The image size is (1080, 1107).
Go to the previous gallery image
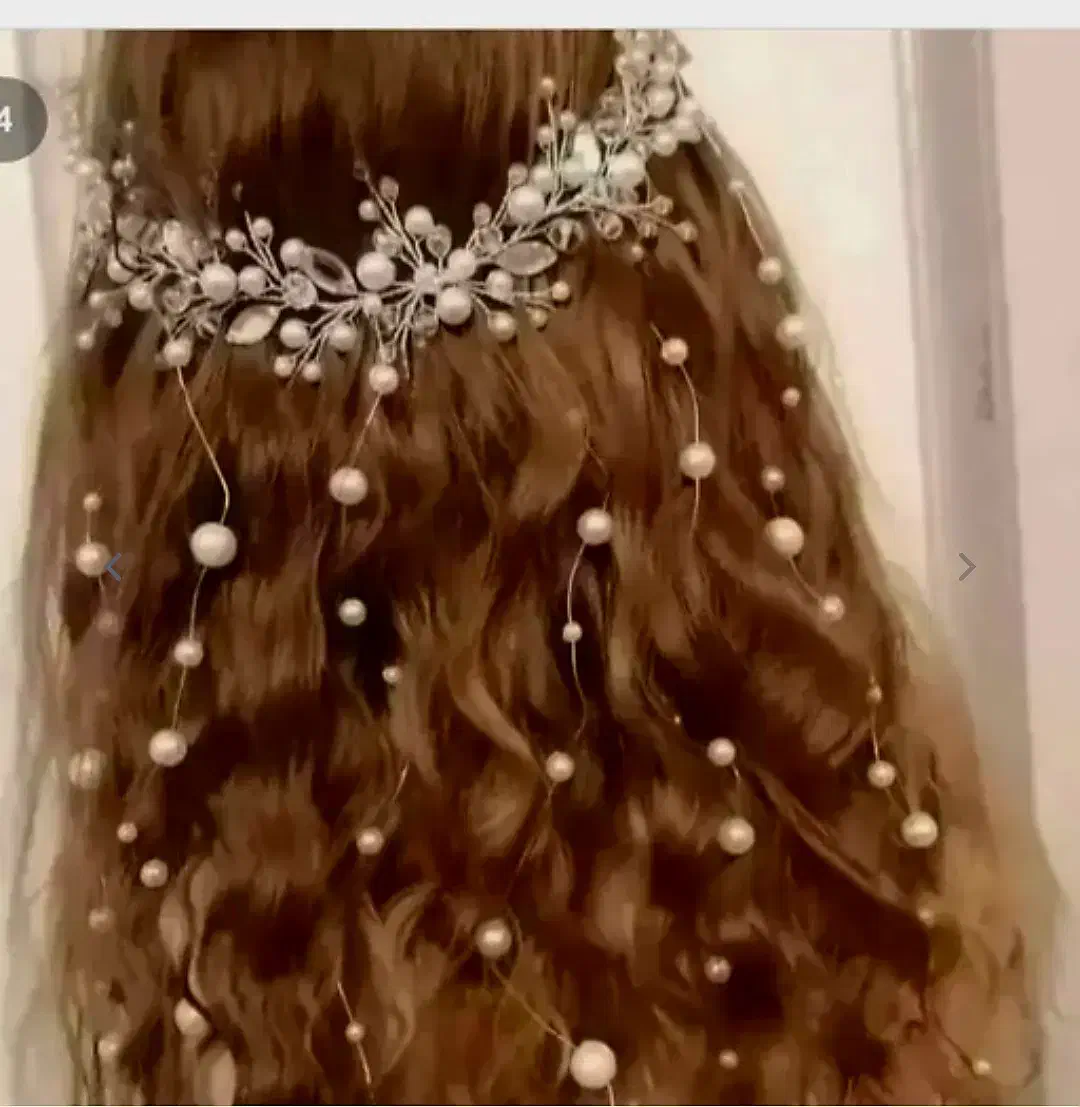(113, 568)
